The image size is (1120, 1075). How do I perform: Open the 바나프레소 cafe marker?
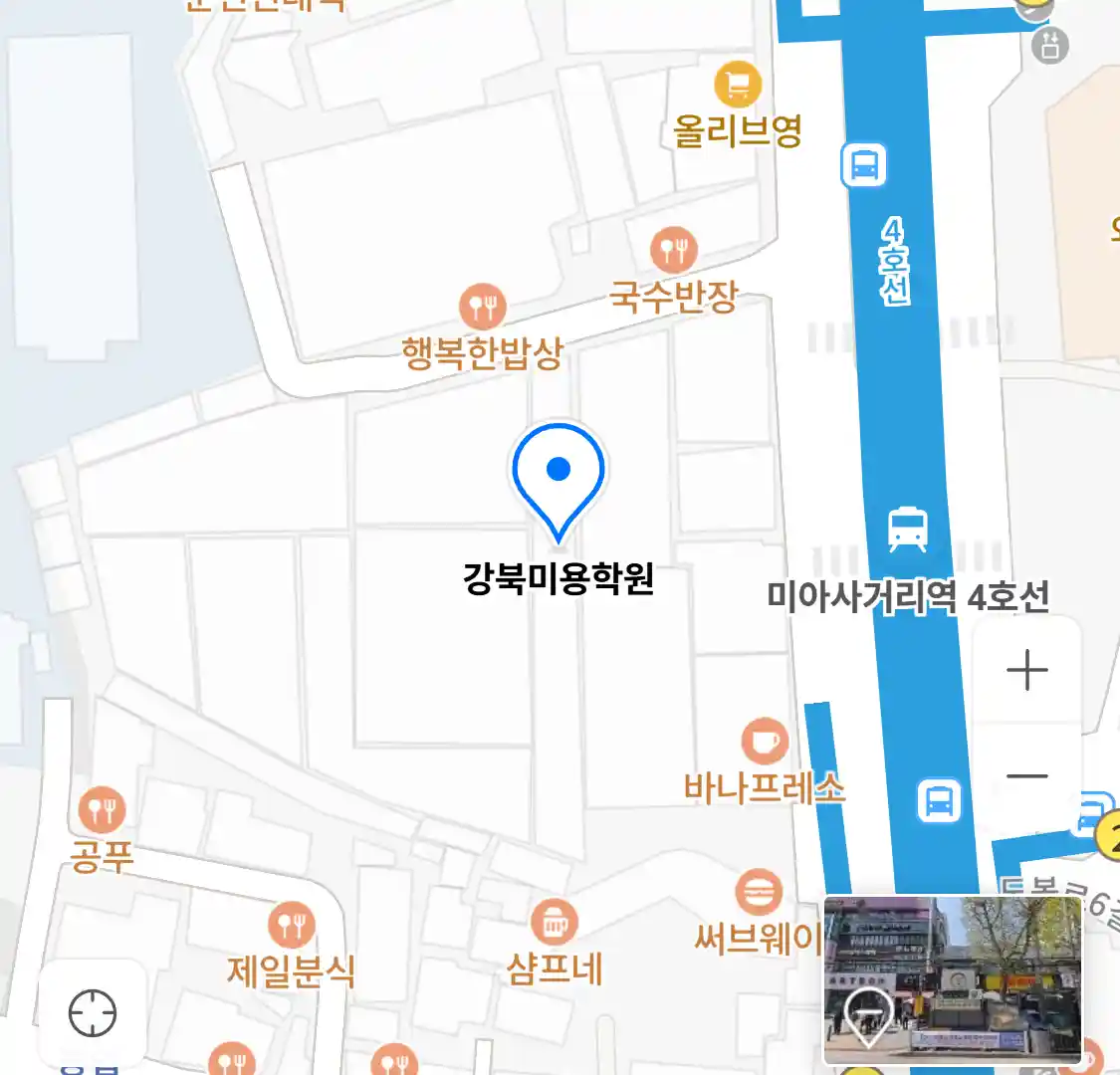(x=765, y=743)
